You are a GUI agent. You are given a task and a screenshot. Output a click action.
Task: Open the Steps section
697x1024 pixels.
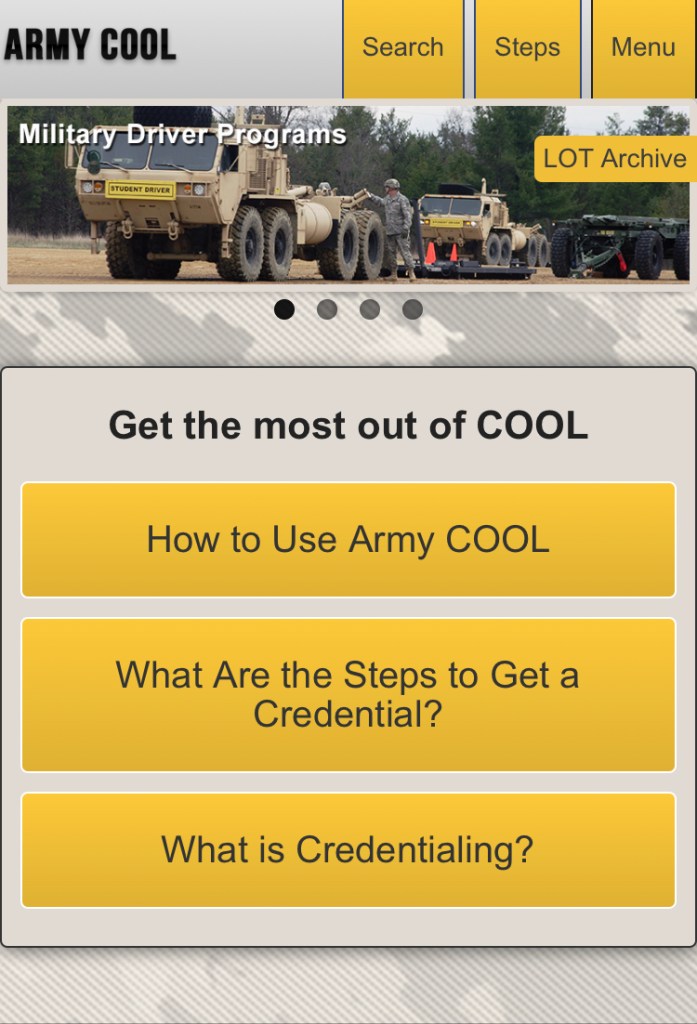click(527, 47)
